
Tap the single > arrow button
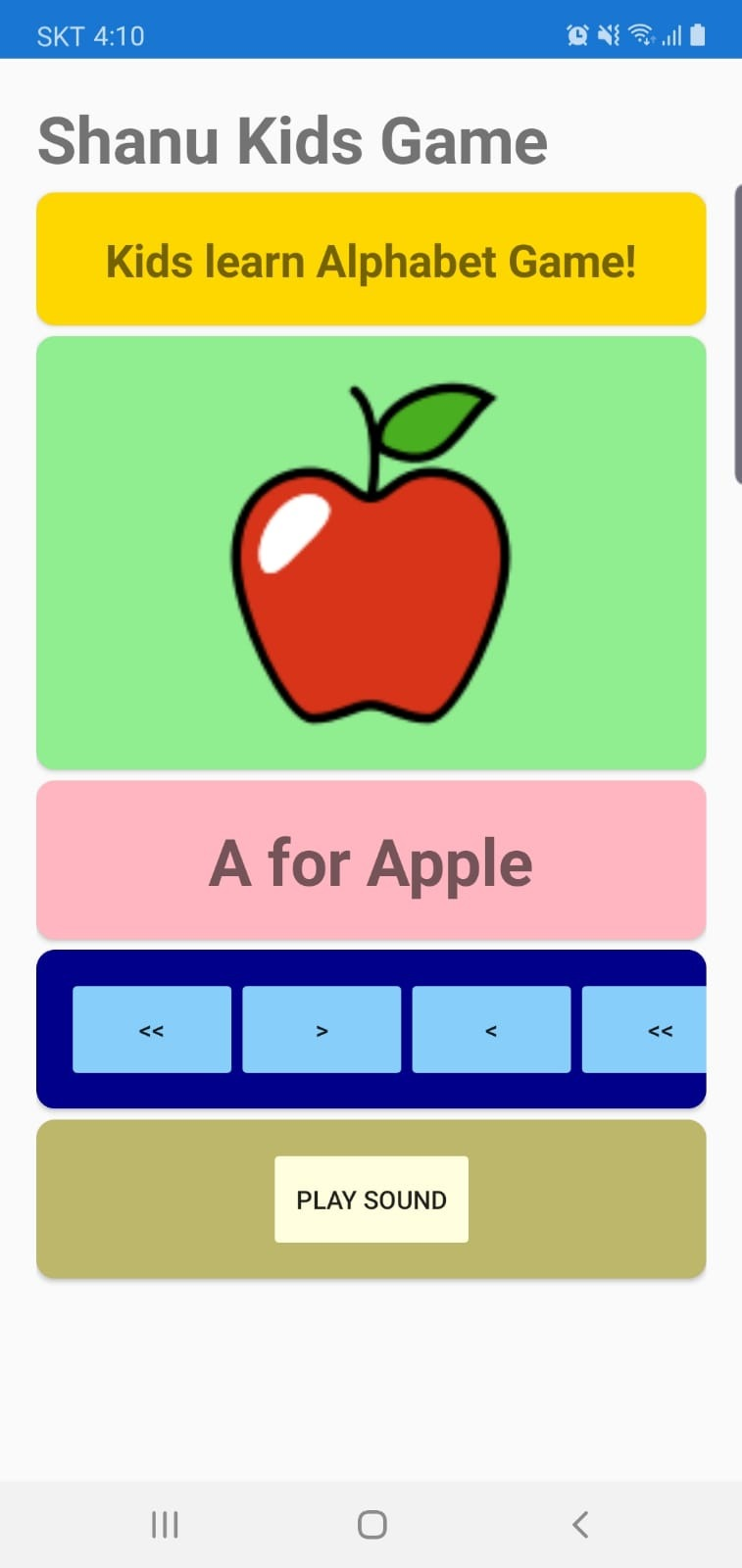(x=322, y=1029)
